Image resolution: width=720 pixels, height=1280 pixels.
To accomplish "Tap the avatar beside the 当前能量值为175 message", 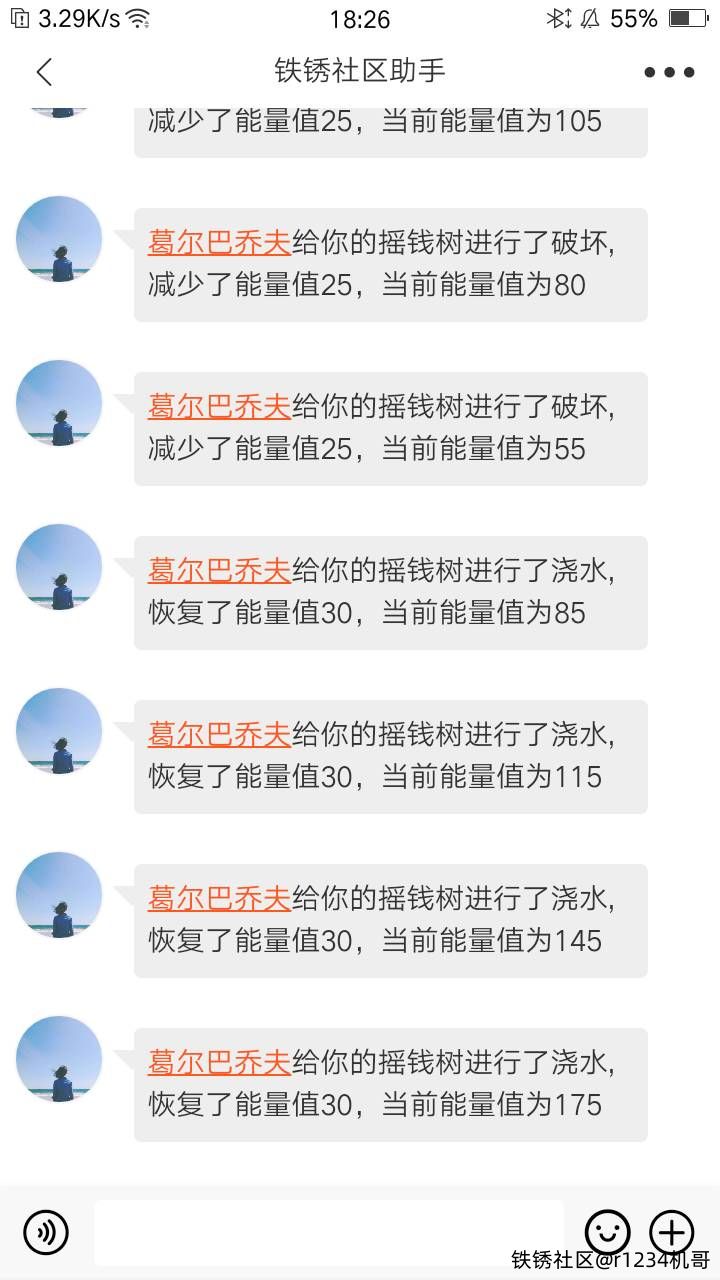I will tap(59, 1059).
